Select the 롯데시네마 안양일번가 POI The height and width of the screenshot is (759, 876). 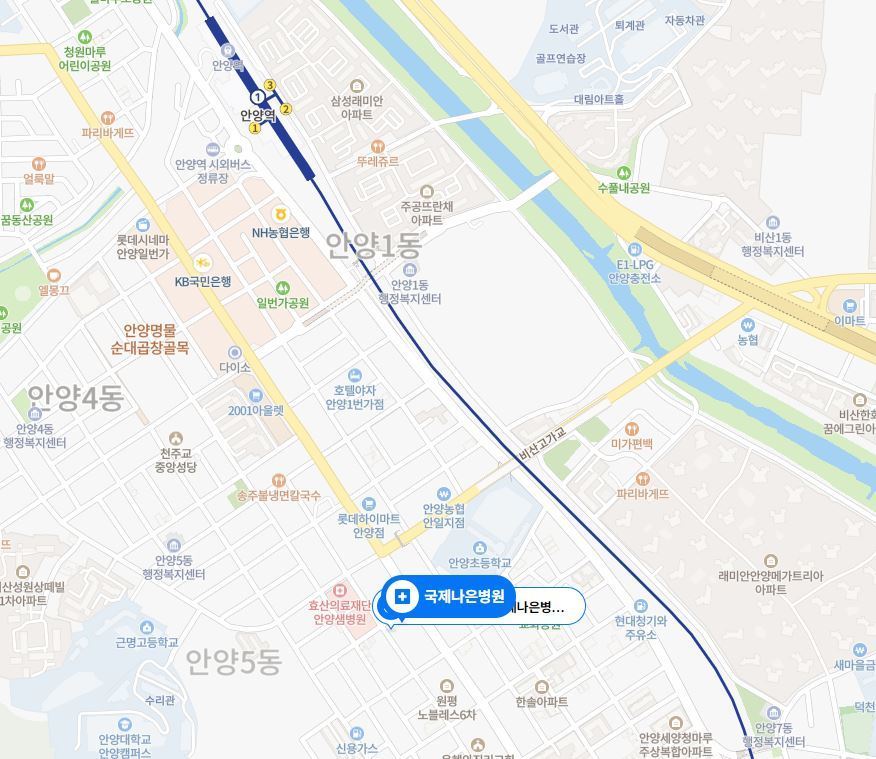click(143, 240)
